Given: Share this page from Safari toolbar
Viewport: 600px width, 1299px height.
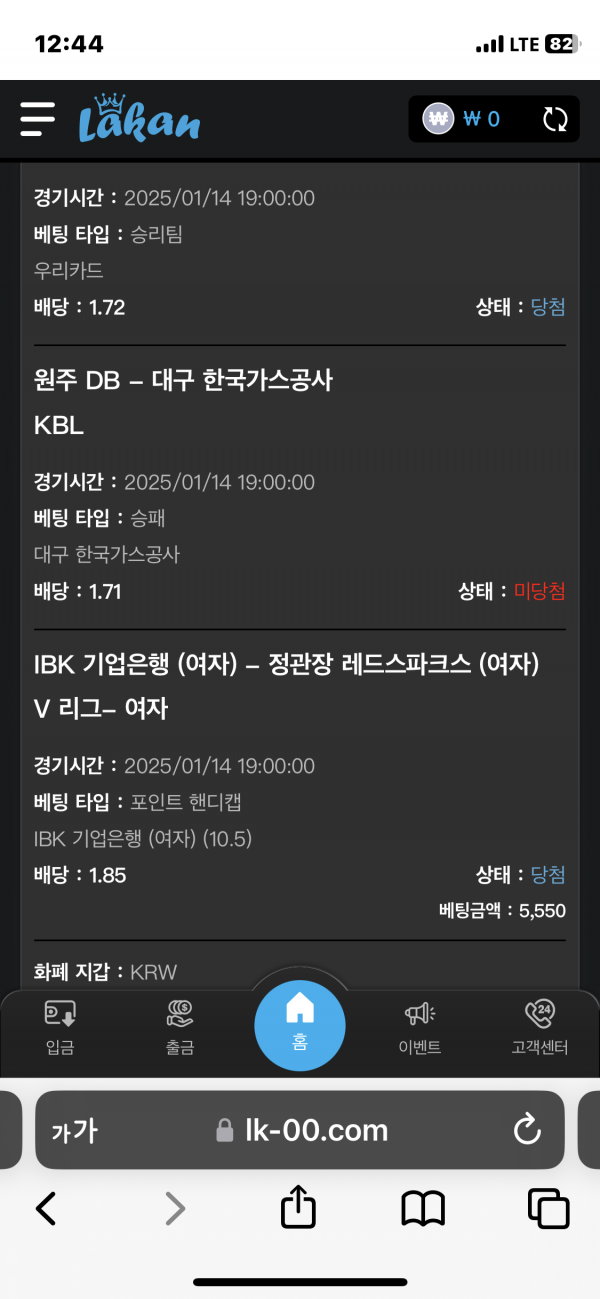Looking at the screenshot, I should (298, 1208).
